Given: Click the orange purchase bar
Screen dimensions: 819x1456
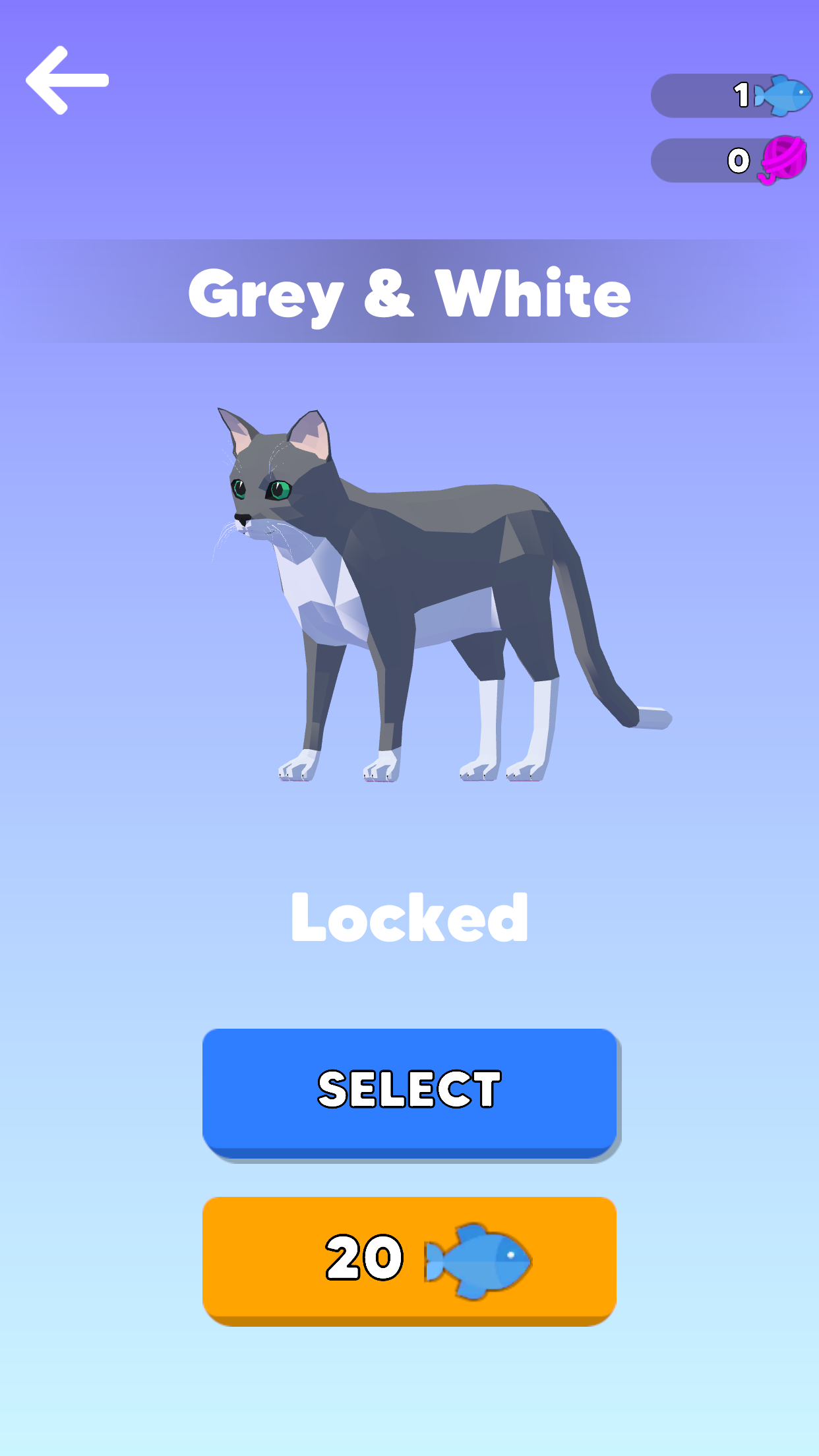Looking at the screenshot, I should pyautogui.click(x=409, y=1256).
